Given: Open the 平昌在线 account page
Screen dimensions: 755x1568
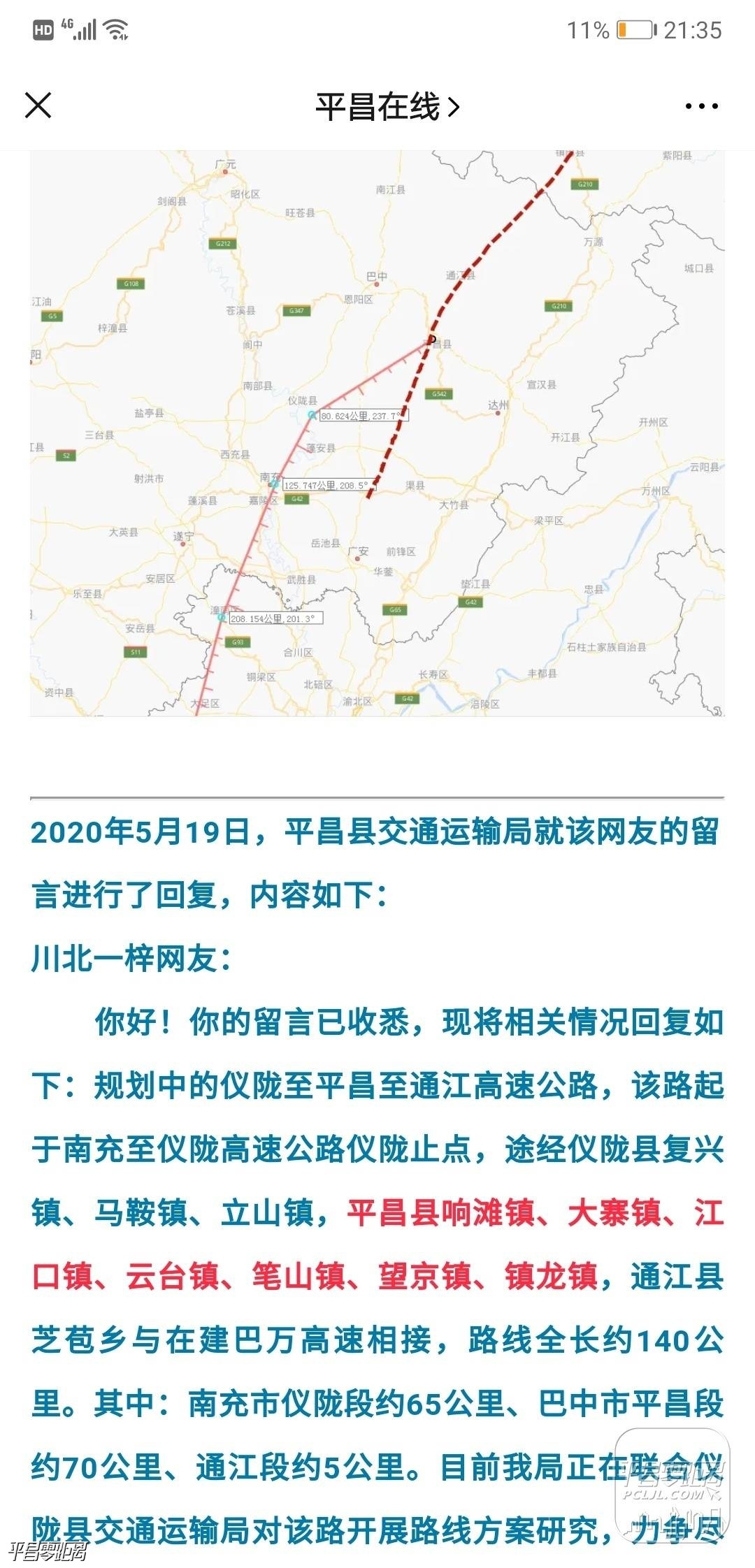Looking at the screenshot, I should point(387,107).
